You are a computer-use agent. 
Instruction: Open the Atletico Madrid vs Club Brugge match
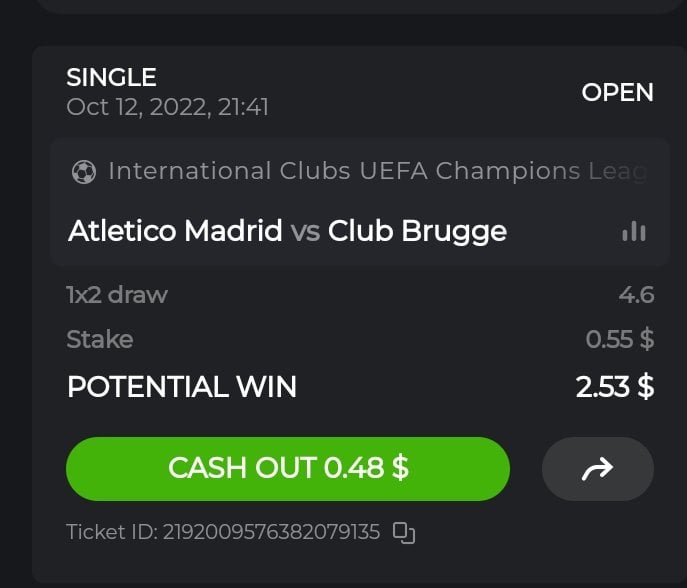(x=288, y=232)
